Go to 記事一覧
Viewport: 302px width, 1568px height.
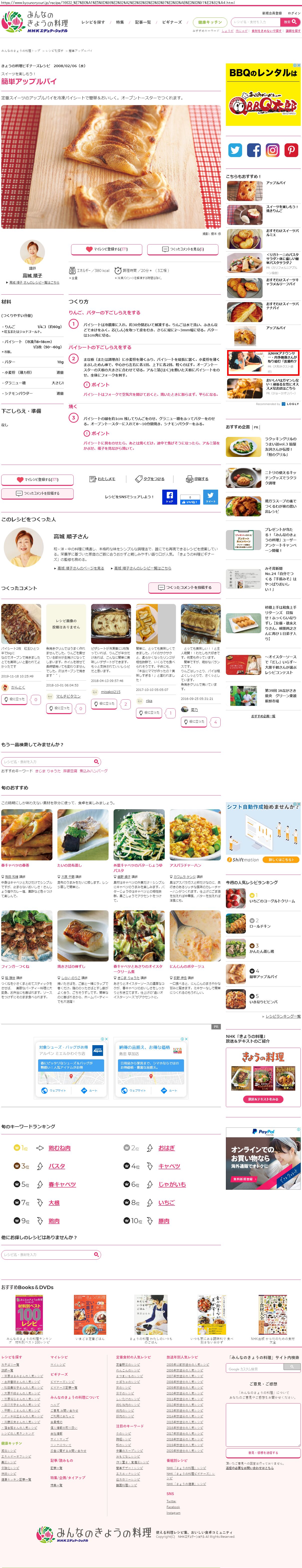(143, 22)
